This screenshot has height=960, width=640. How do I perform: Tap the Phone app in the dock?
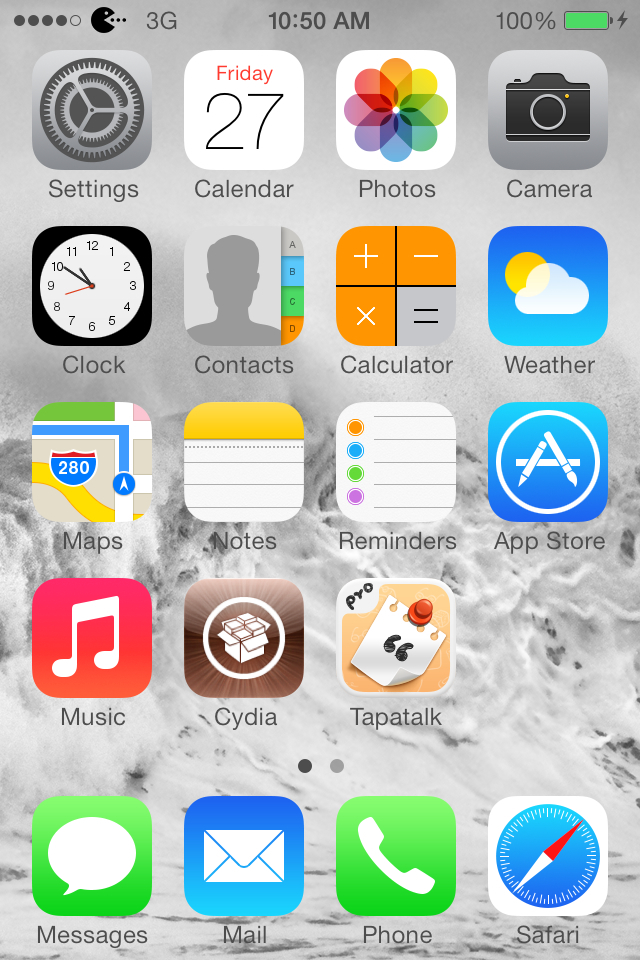point(396,856)
